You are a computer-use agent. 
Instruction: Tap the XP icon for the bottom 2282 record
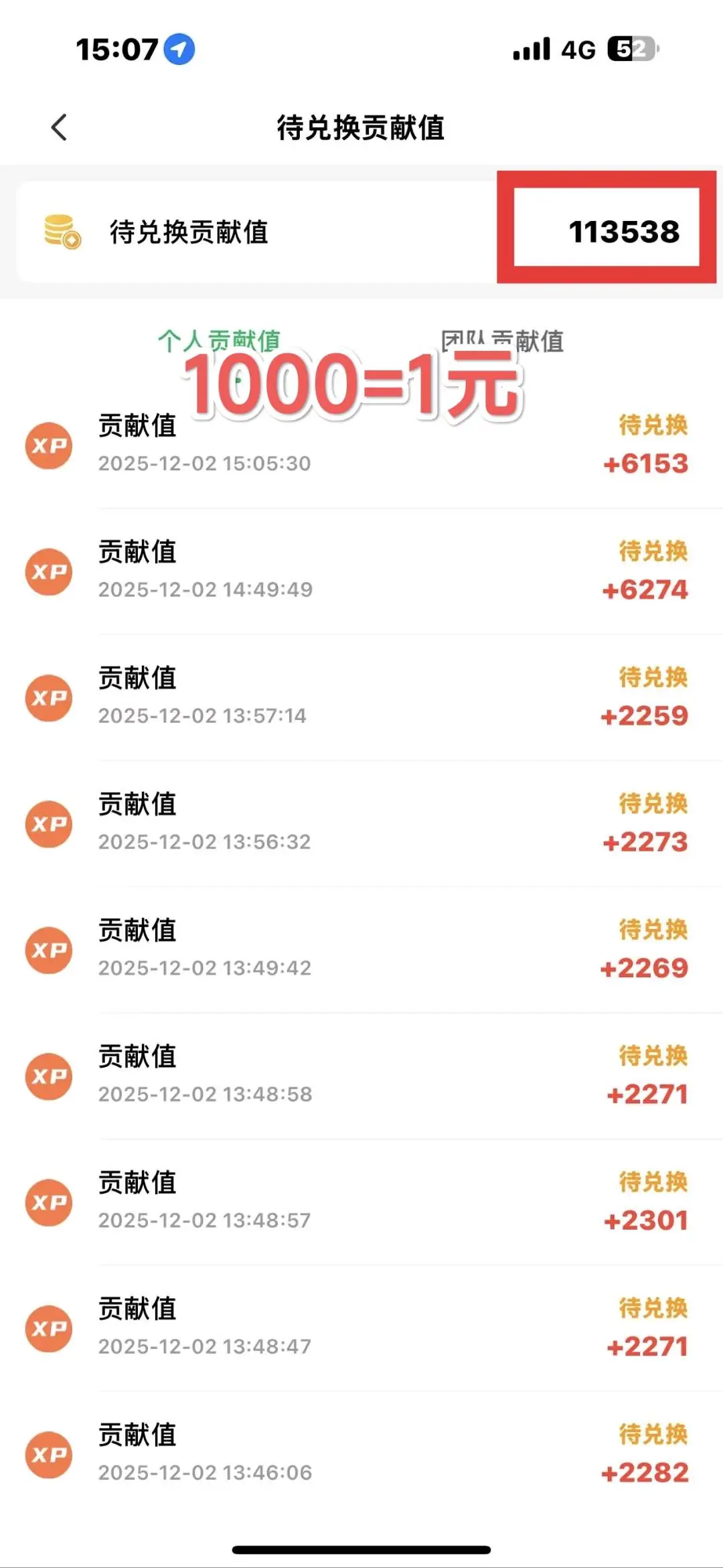[x=48, y=1454]
